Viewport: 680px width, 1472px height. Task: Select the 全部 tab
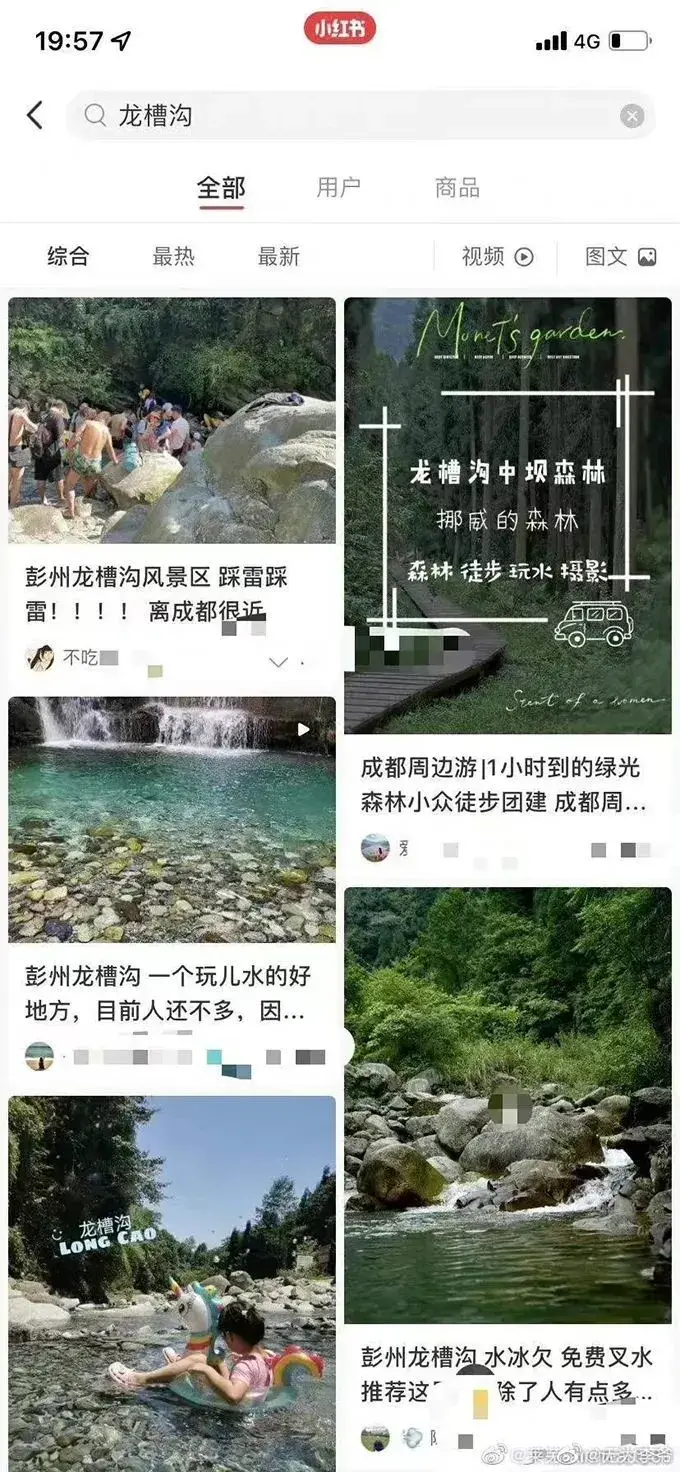221,188
